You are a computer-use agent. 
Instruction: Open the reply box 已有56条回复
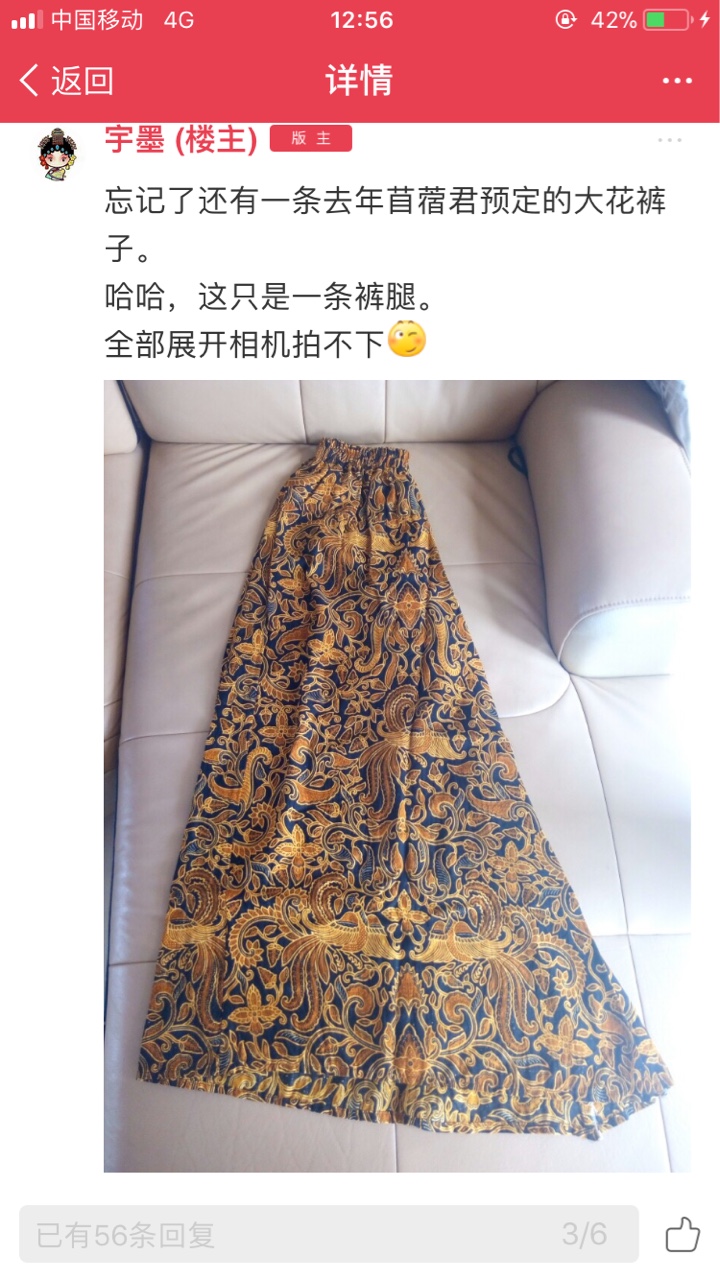click(x=329, y=1234)
